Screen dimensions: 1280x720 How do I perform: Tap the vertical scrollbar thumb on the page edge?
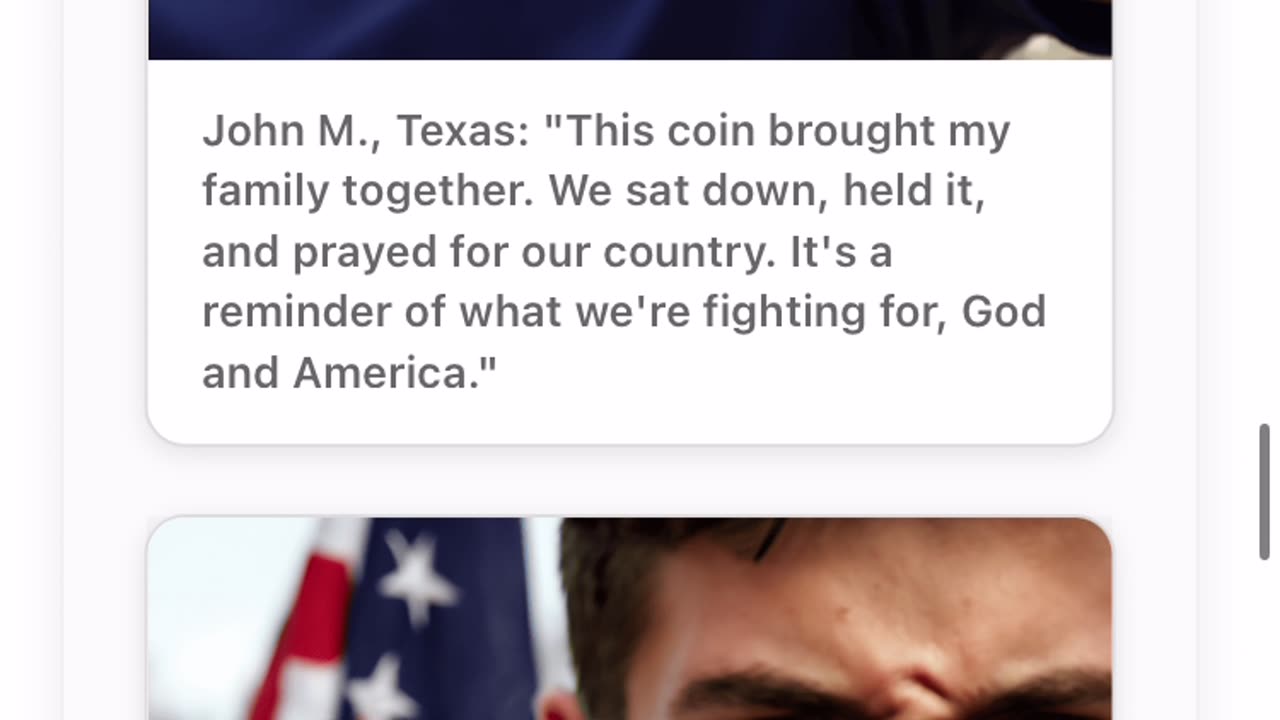click(1264, 492)
